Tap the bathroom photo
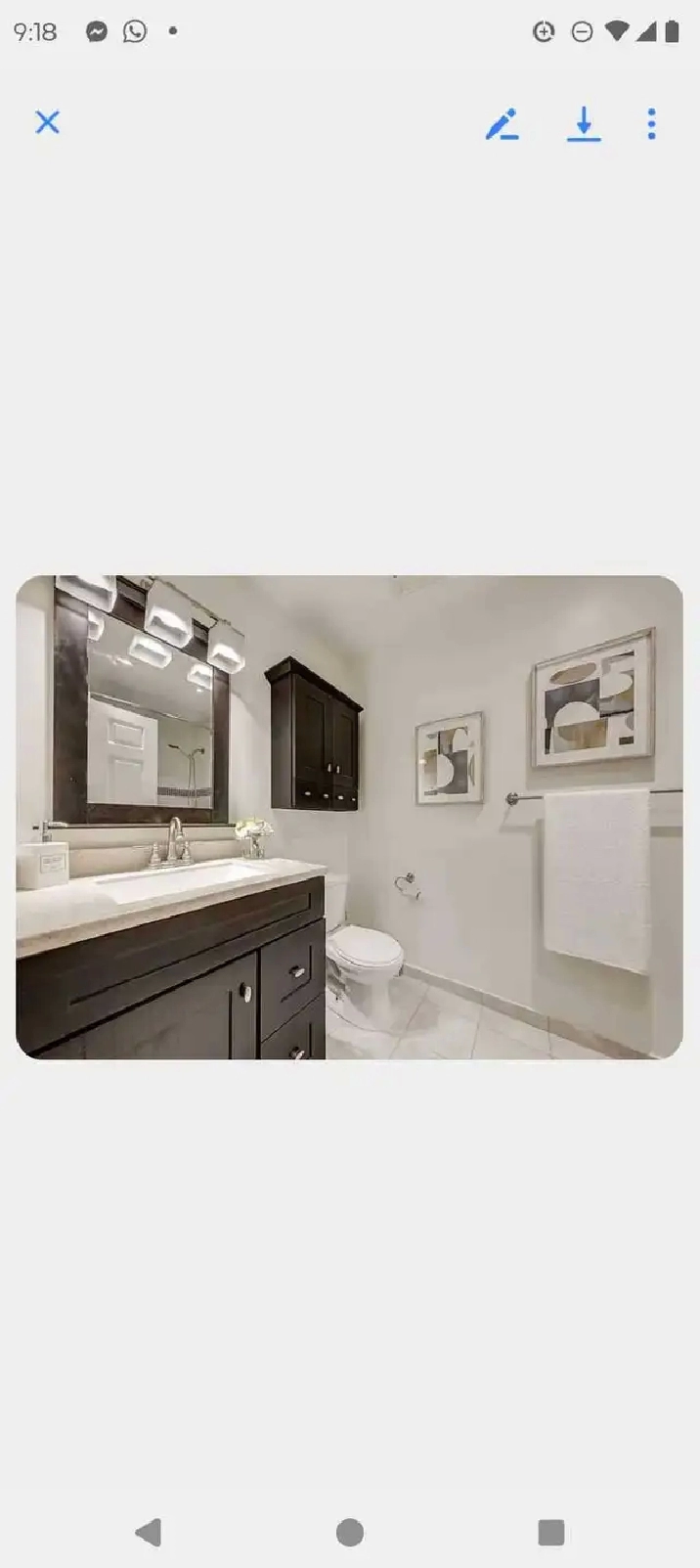Screen dimensions: 700x1568 point(349,817)
